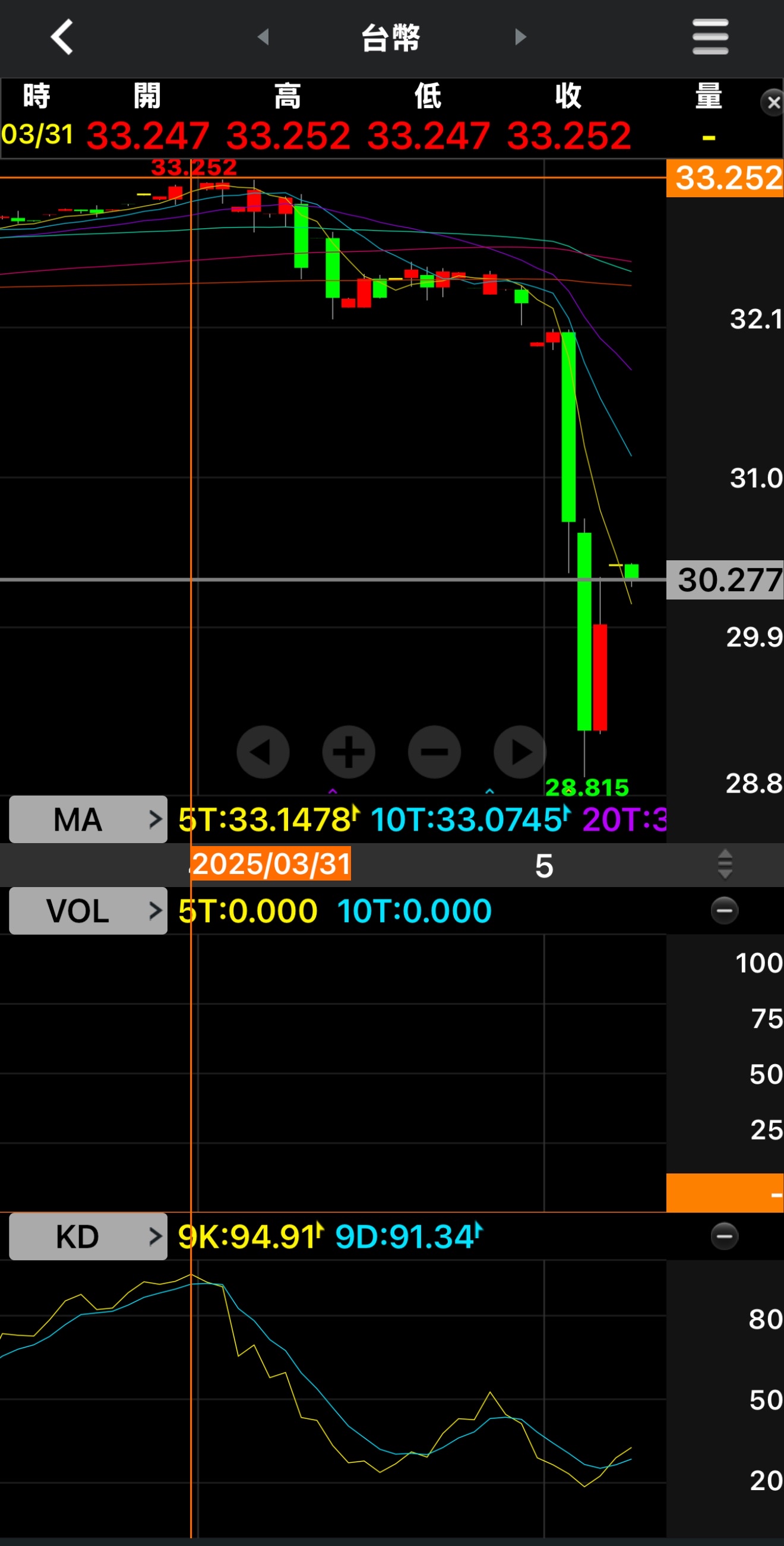The width and height of the screenshot is (784, 1546).
Task: Tap the panel resize handle
Action: 725,865
